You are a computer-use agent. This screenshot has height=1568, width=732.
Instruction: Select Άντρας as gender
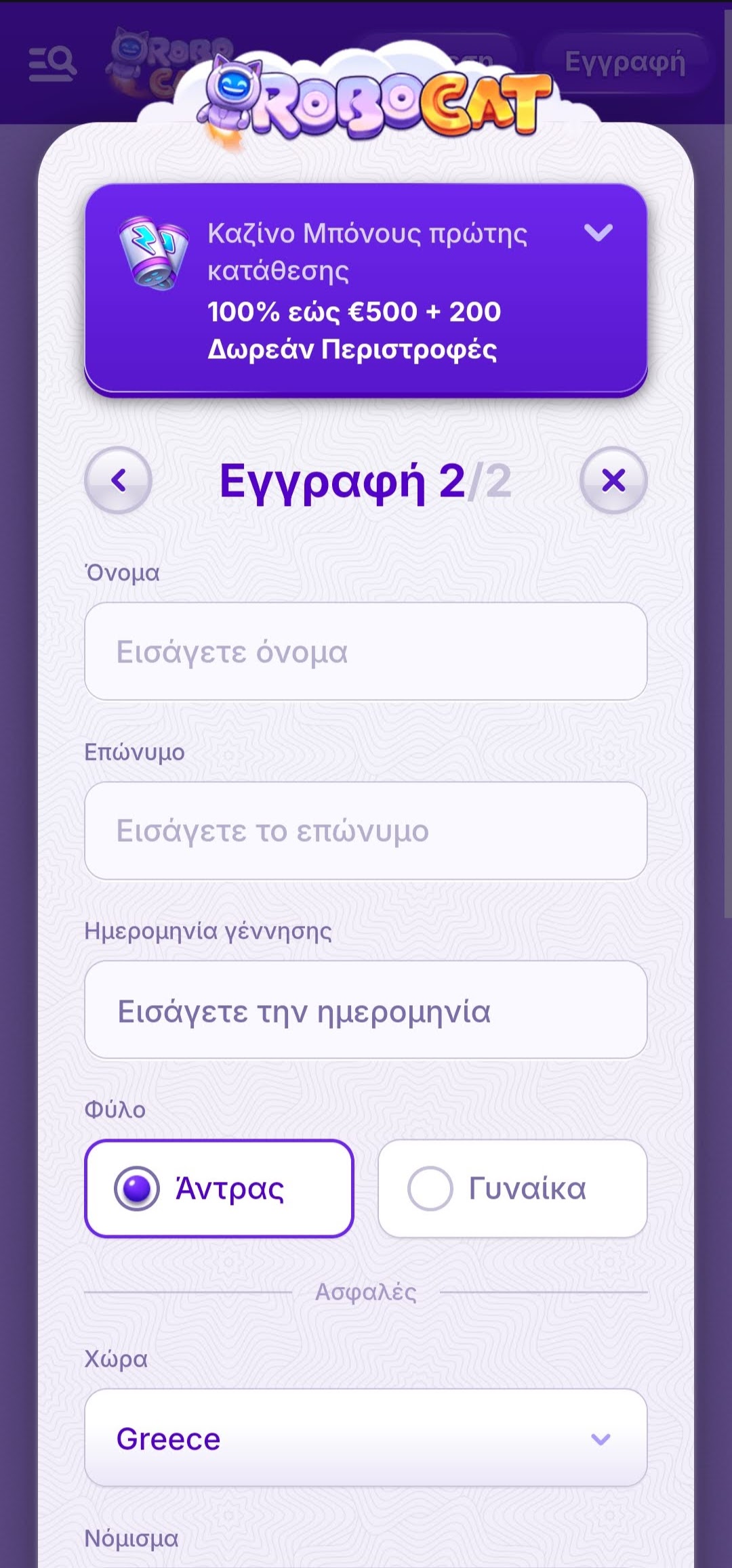pyautogui.click(x=219, y=1189)
